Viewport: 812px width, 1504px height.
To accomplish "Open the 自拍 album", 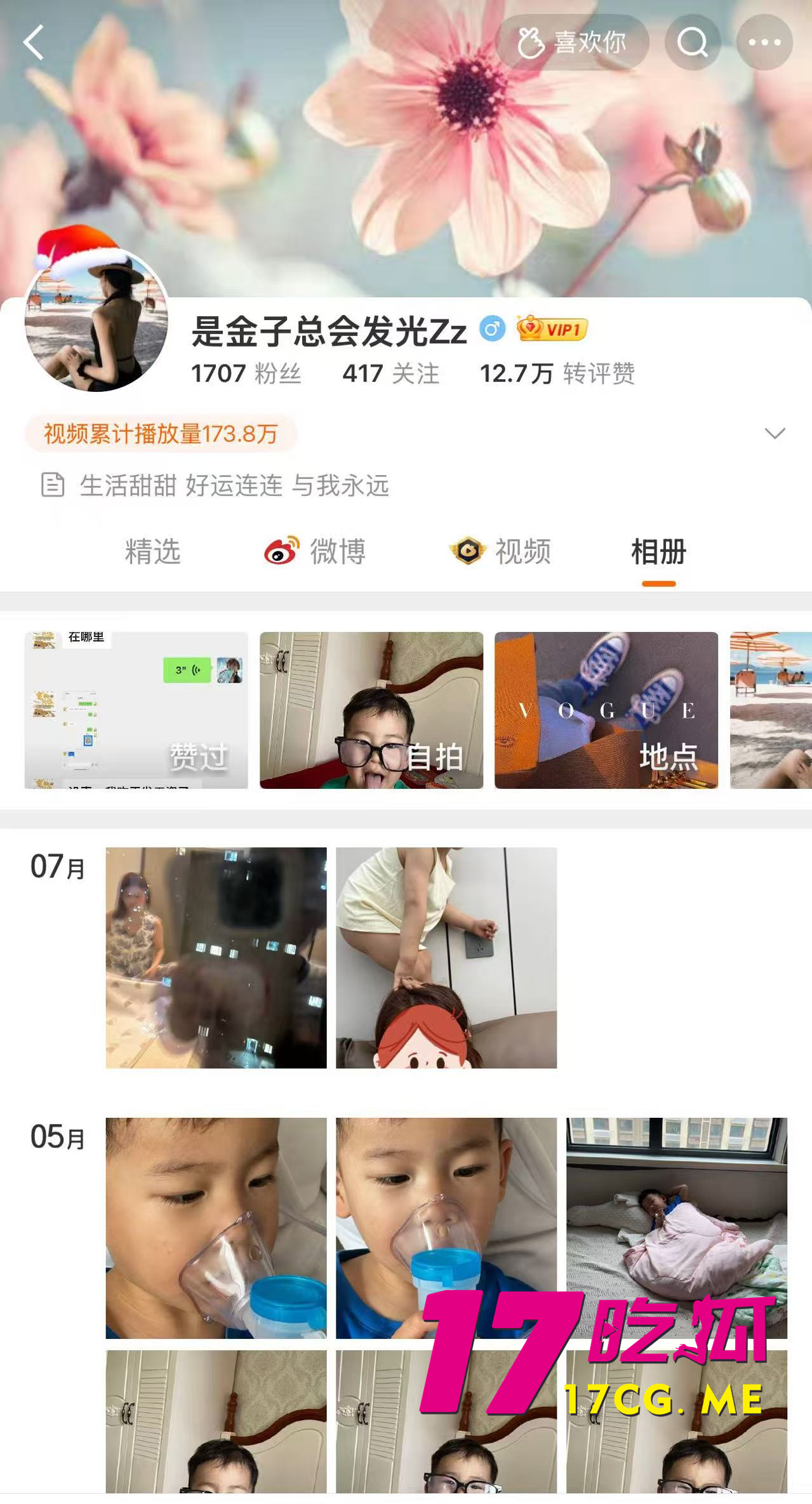I will pyautogui.click(x=371, y=710).
